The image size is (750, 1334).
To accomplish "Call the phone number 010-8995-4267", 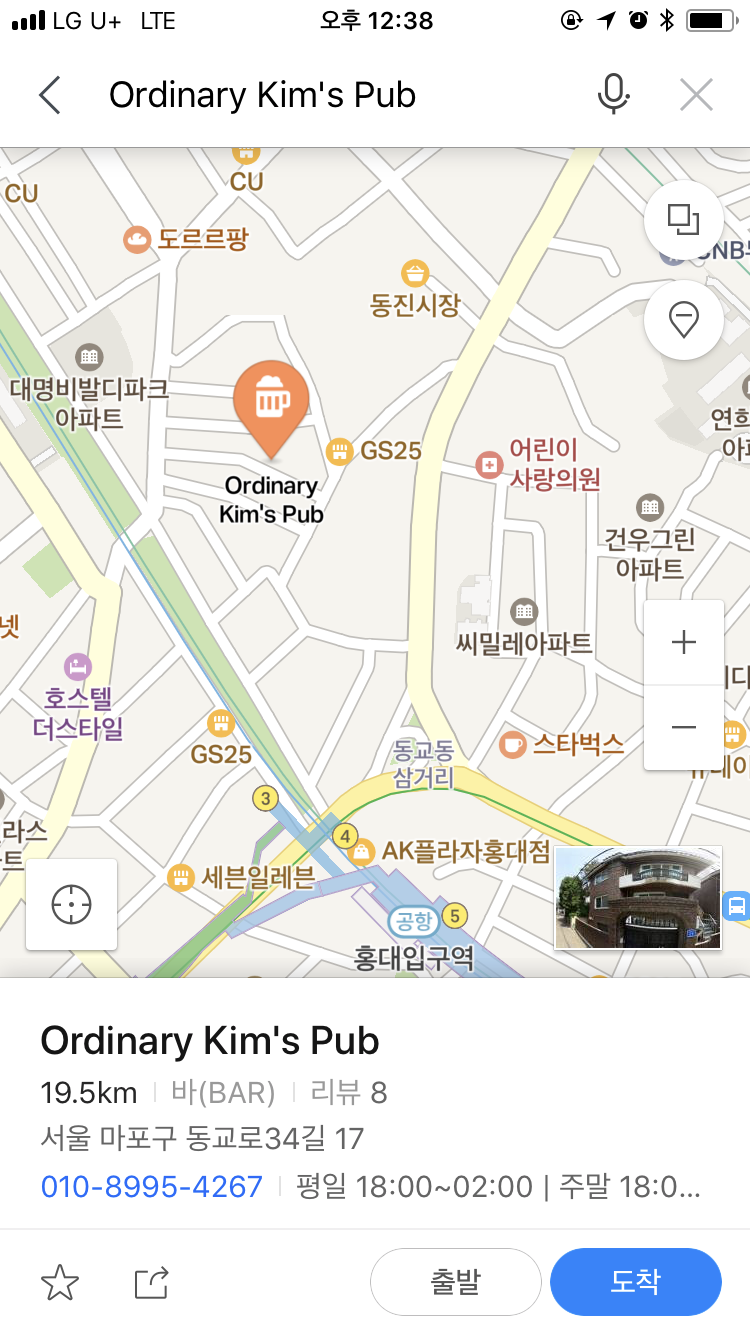I will [152, 1187].
